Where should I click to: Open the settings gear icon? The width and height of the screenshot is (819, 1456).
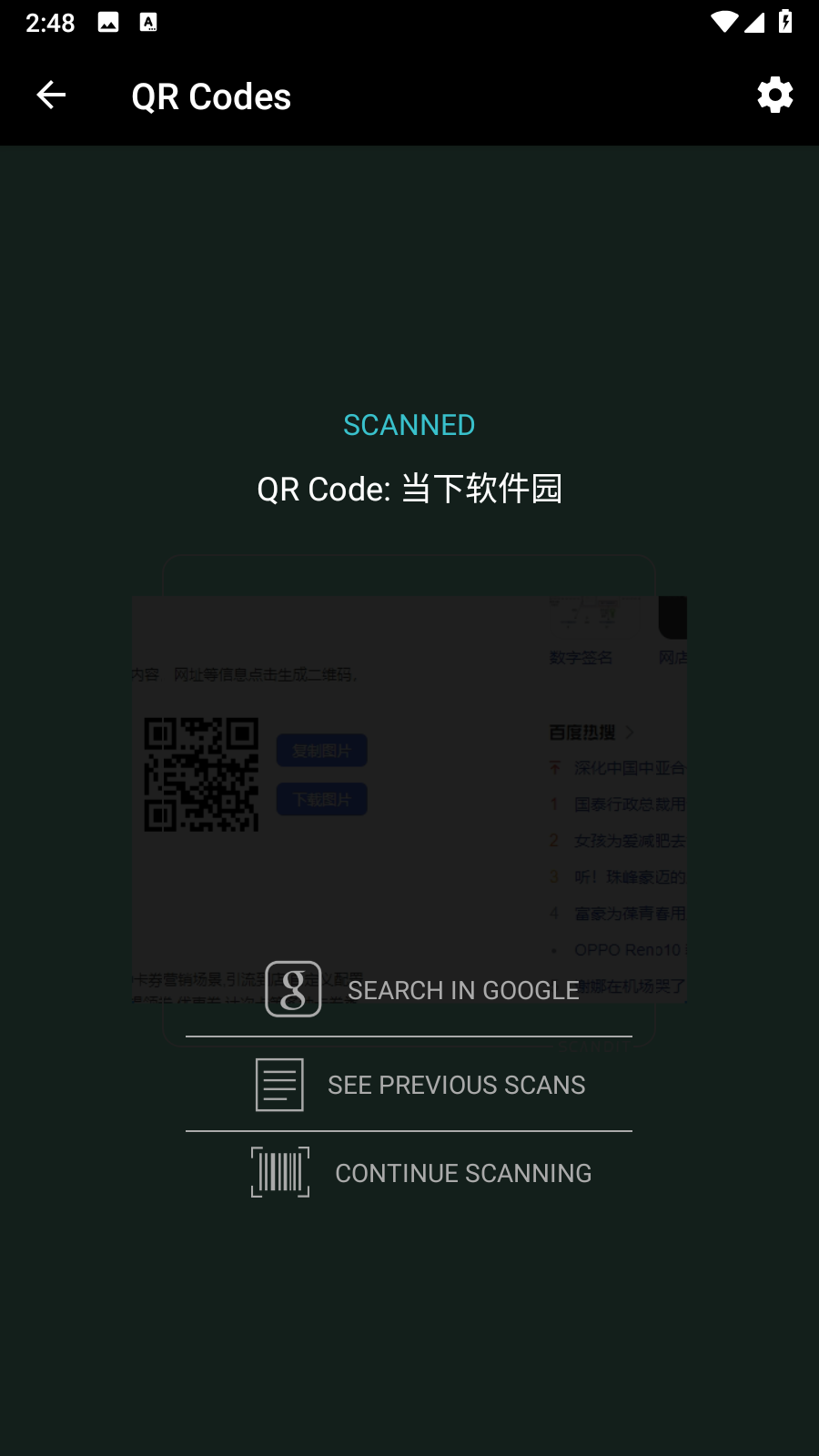pyautogui.click(x=774, y=95)
